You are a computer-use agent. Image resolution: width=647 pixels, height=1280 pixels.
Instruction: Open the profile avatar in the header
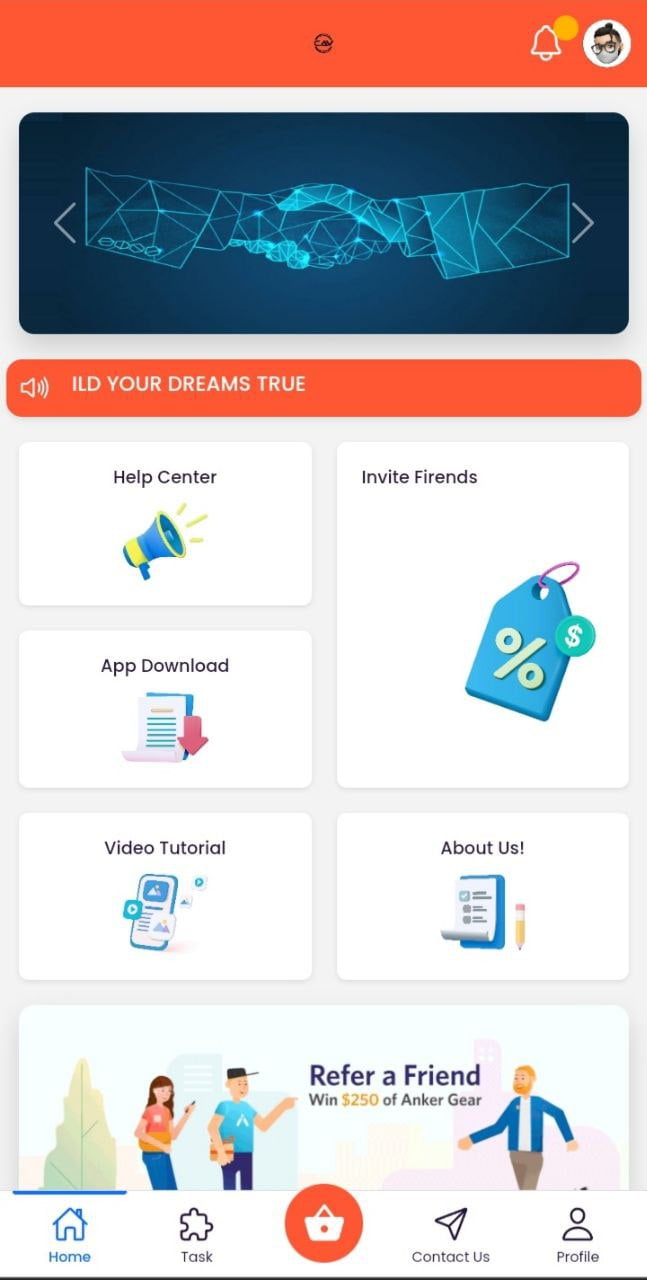(x=606, y=44)
